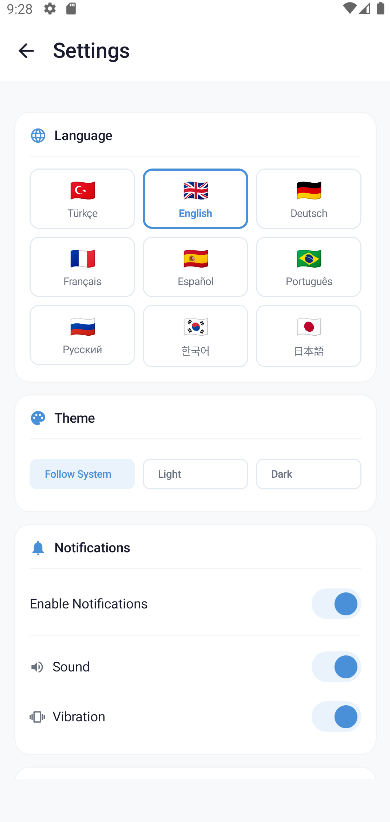This screenshot has width=390, height=822.
Task: Choose the English language option
Action: pyautogui.click(x=196, y=199)
